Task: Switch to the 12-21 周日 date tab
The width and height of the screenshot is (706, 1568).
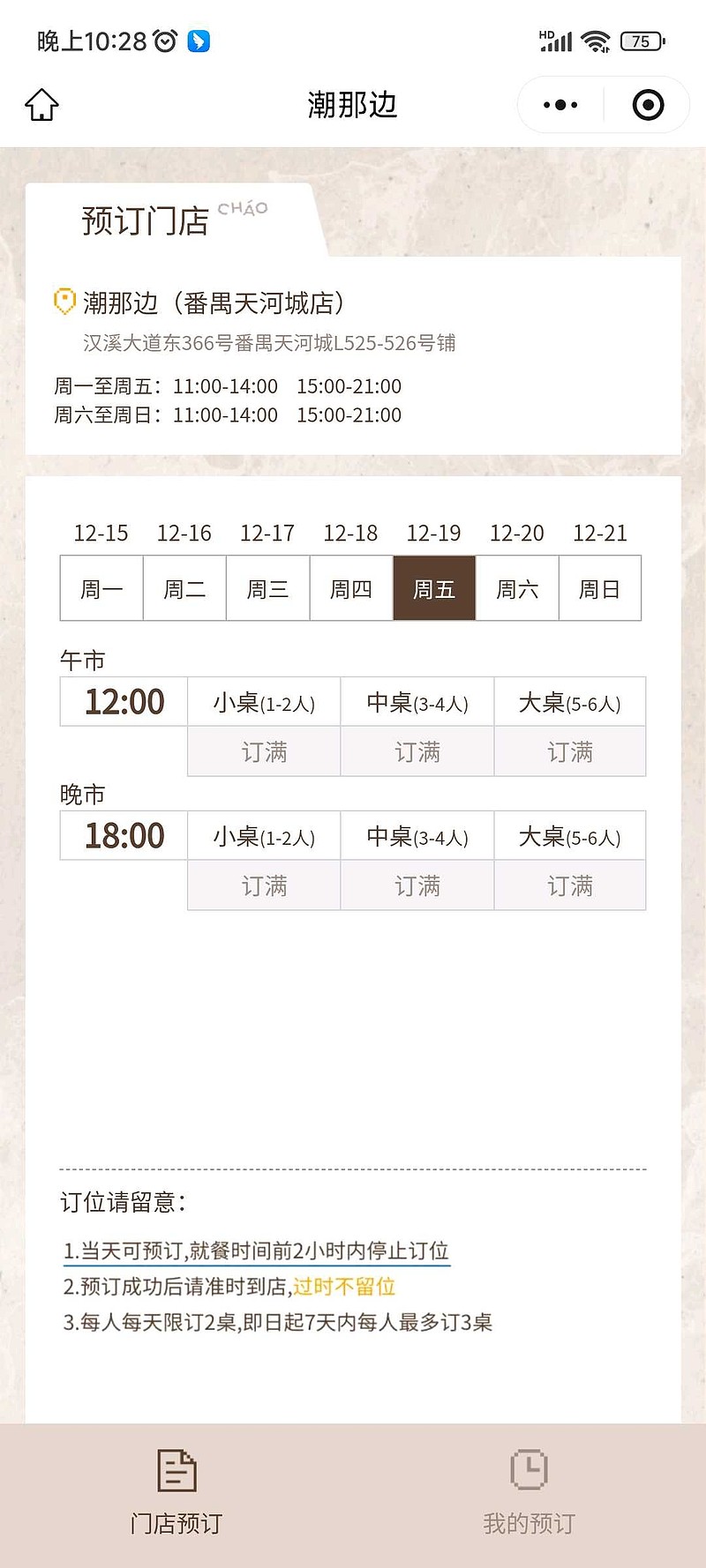Action: coord(600,588)
